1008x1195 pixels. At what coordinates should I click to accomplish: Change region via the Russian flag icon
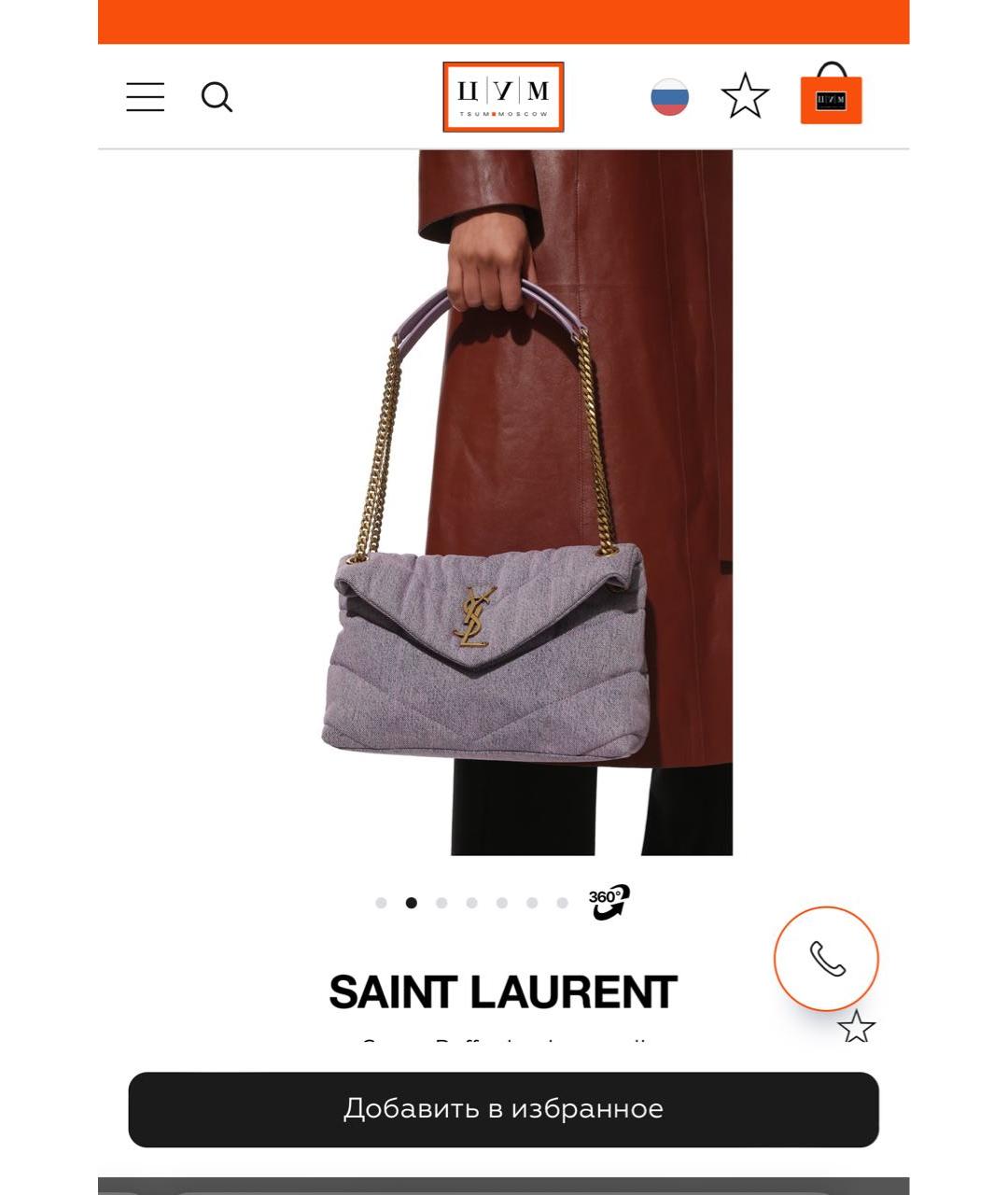pos(669,97)
